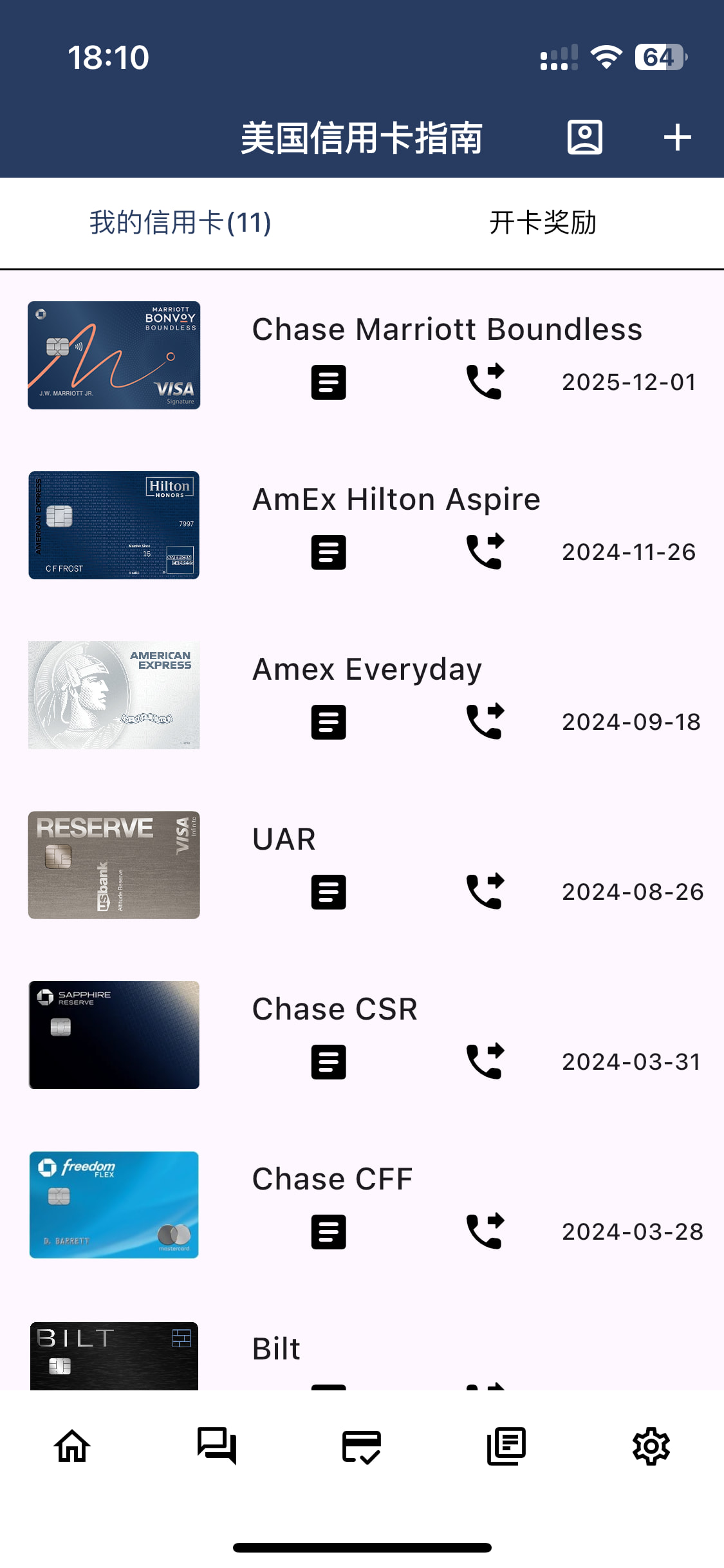Open Amex Everyday card details
Screen dimensions: 724x1568
367,669
